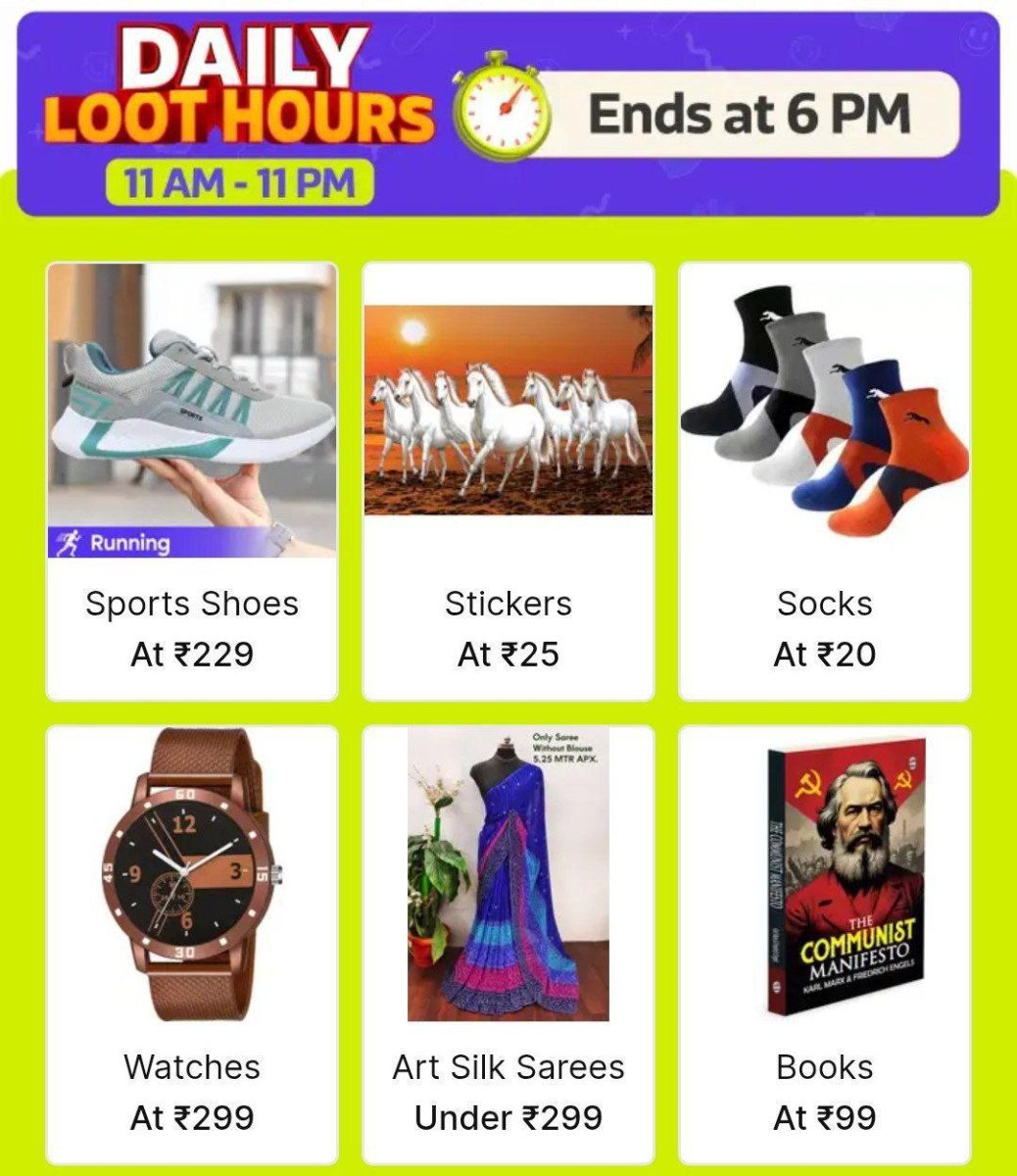The image size is (1017, 1176).
Task: Open the Sports Shoes deal card
Action: point(192,480)
